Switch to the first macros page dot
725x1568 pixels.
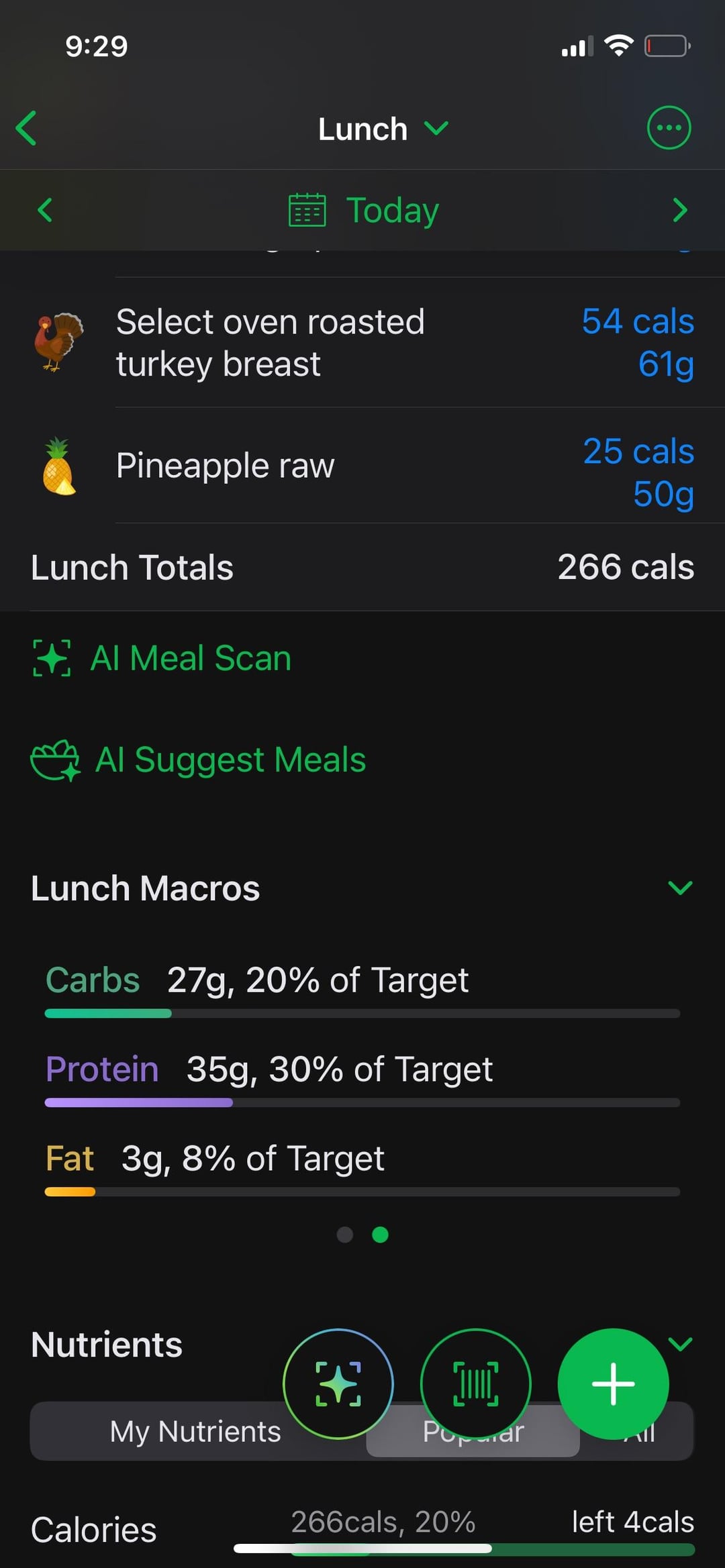[x=345, y=1235]
